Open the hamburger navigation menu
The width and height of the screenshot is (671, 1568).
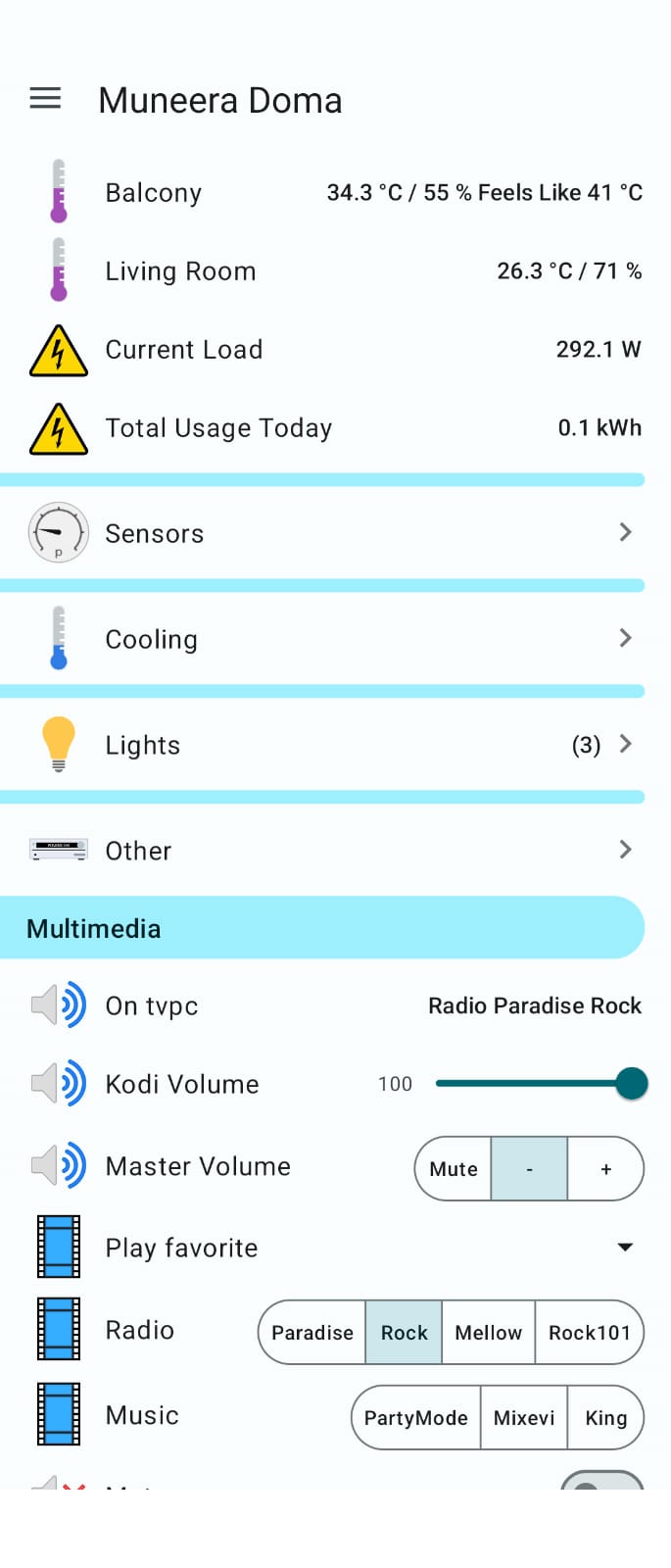coord(45,99)
